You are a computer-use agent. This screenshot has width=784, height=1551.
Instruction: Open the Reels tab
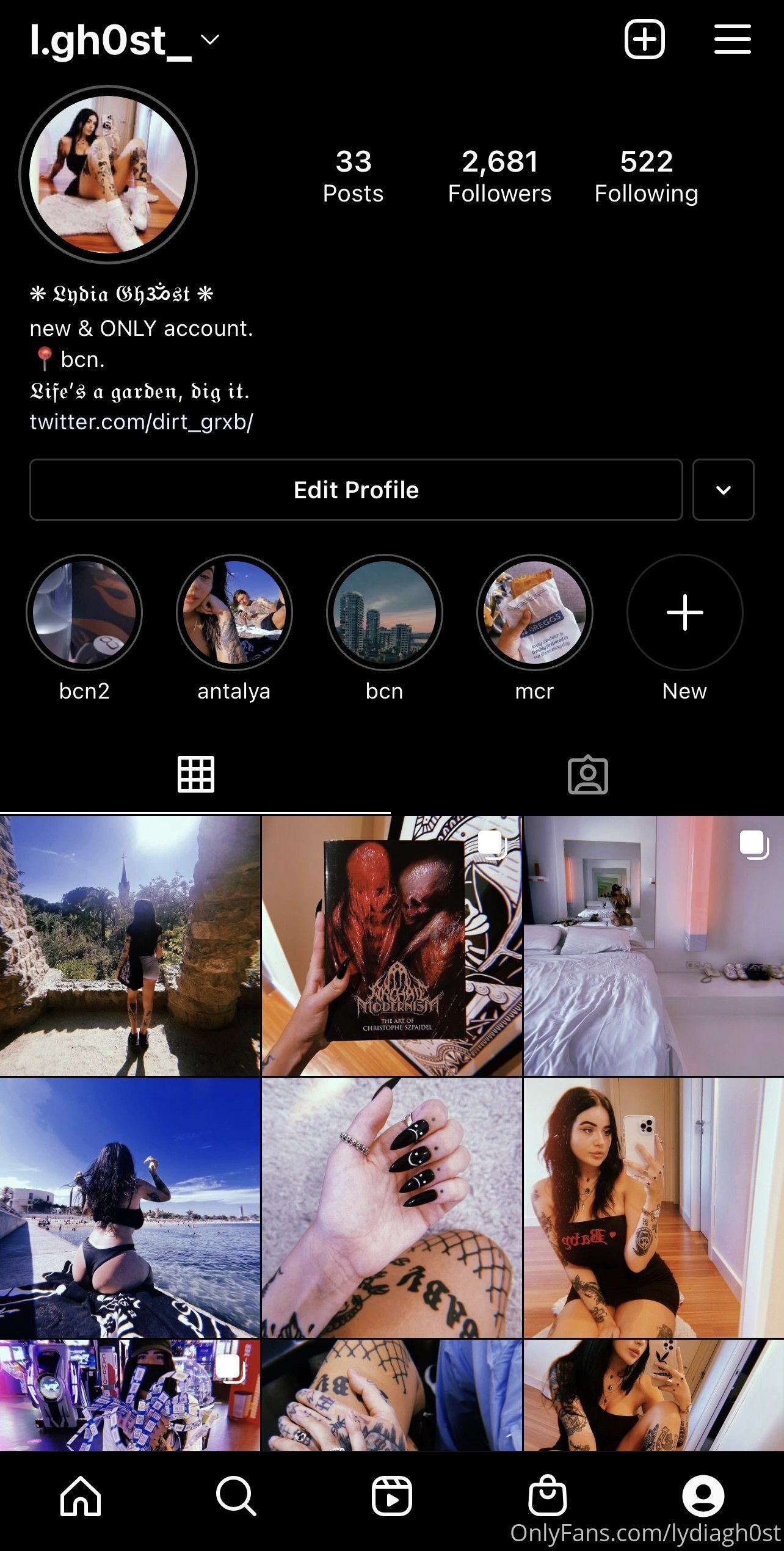pos(391,1497)
